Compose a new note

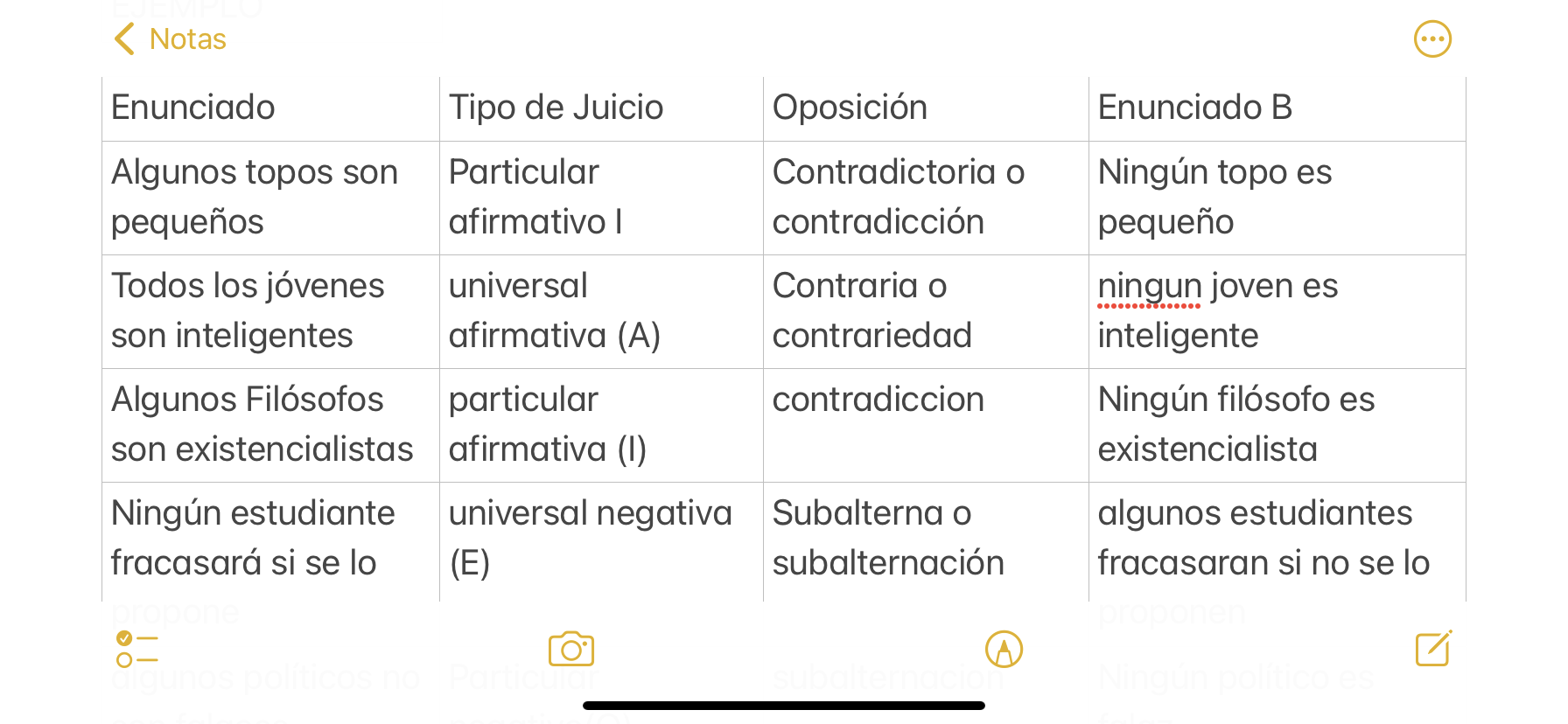coord(1433,649)
